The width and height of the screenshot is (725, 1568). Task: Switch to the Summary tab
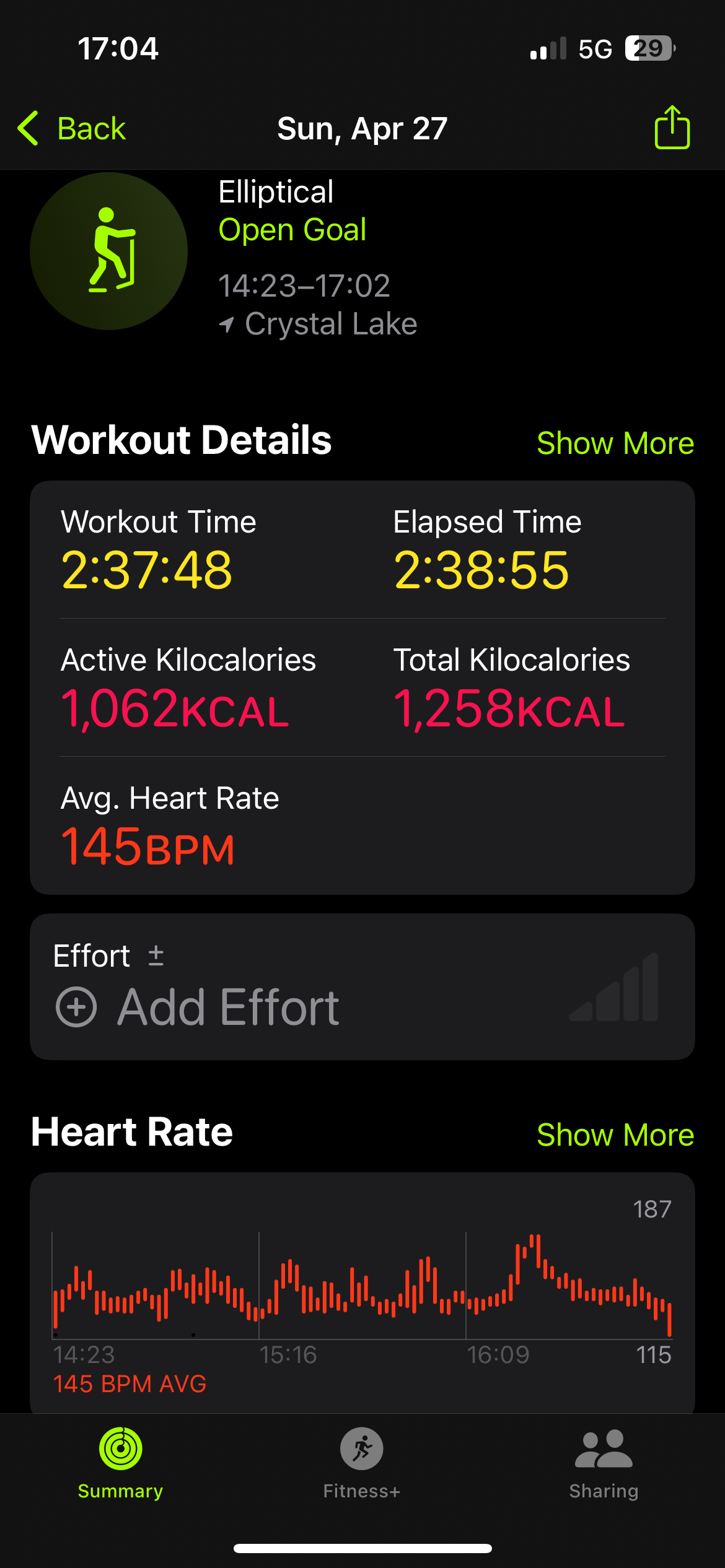[121, 1463]
